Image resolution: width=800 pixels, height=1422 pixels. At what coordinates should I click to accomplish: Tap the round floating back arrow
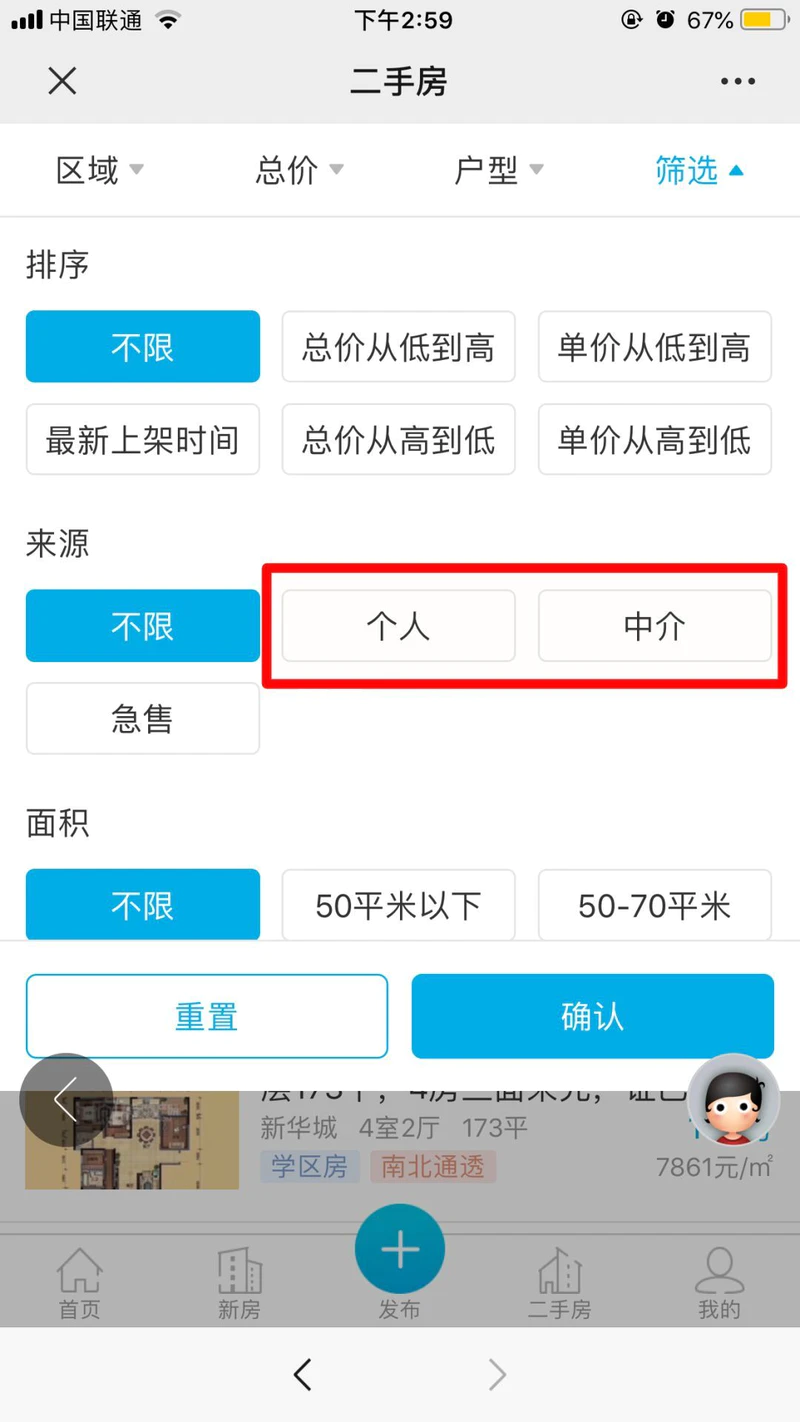66,1099
